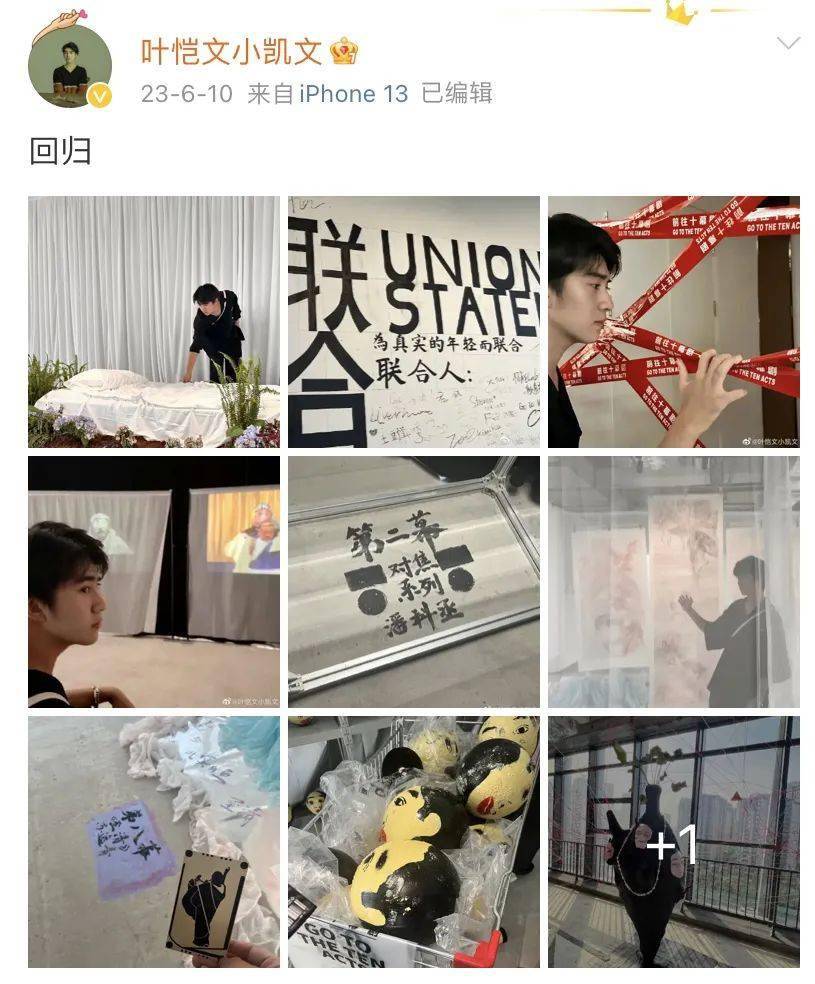Tap the iPhone 13 source link
The width and height of the screenshot is (815, 984).
[x=354, y=94]
